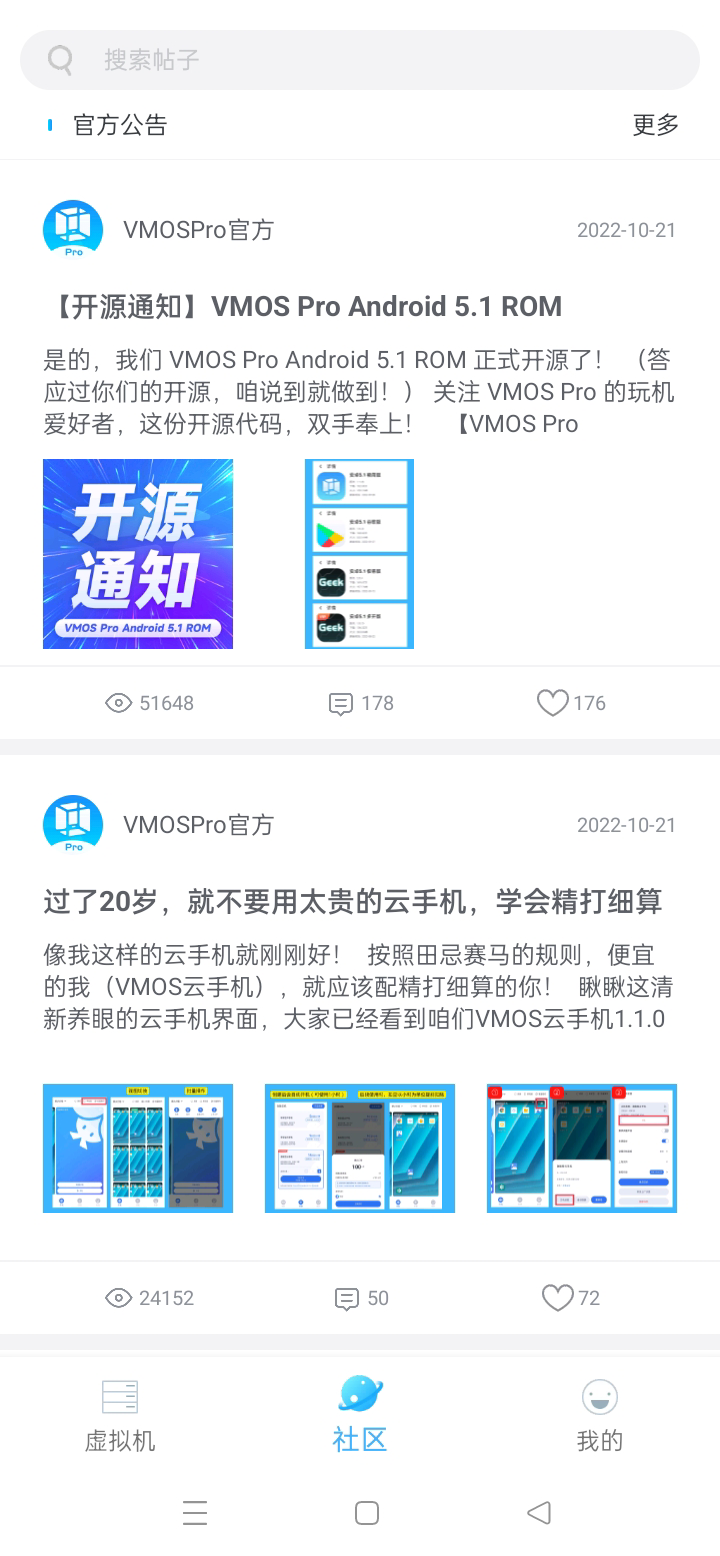Switch to the 我的 tab
The width and height of the screenshot is (720, 1556).
coord(599,1416)
